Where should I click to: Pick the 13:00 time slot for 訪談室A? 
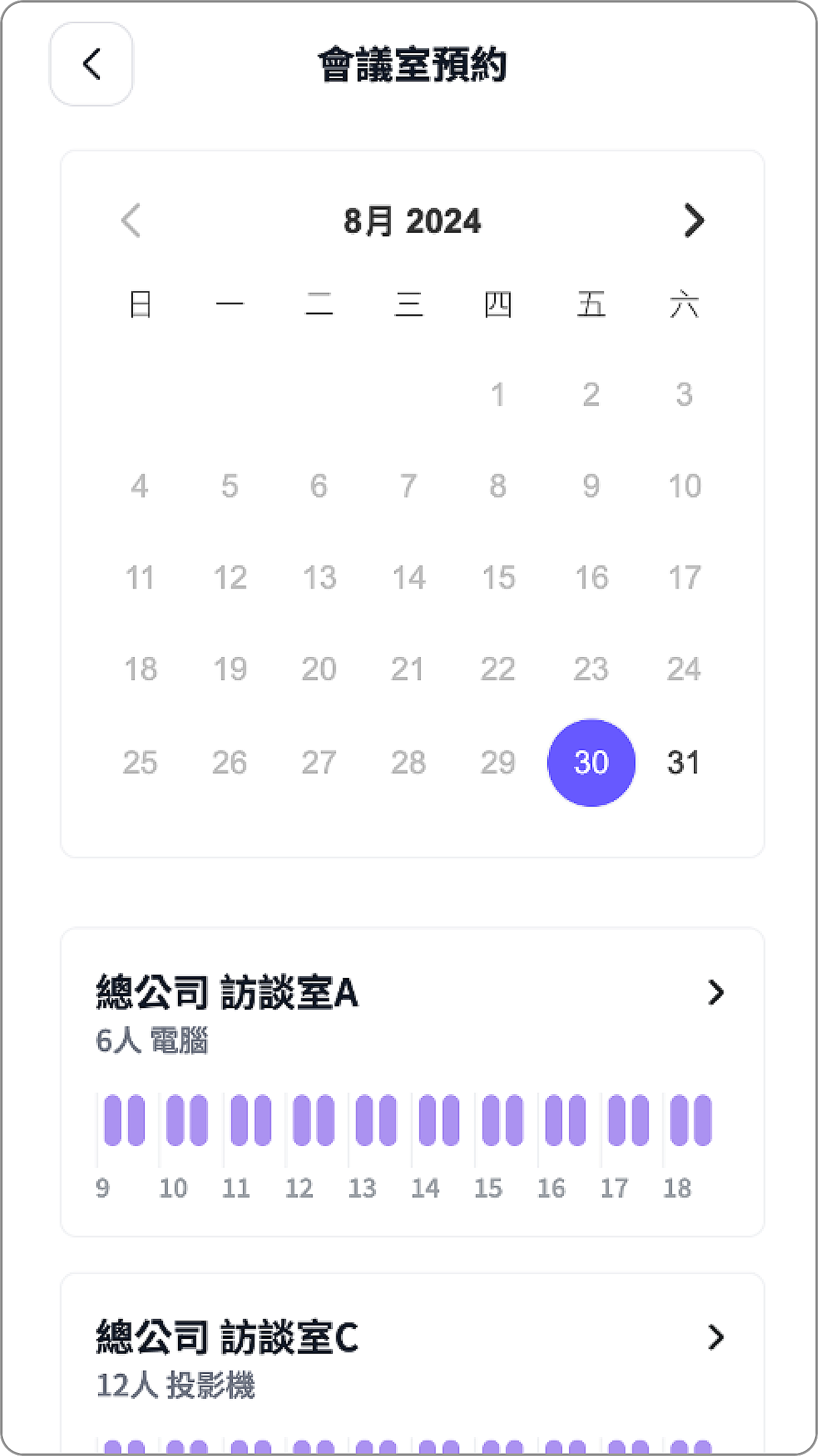[x=364, y=1120]
